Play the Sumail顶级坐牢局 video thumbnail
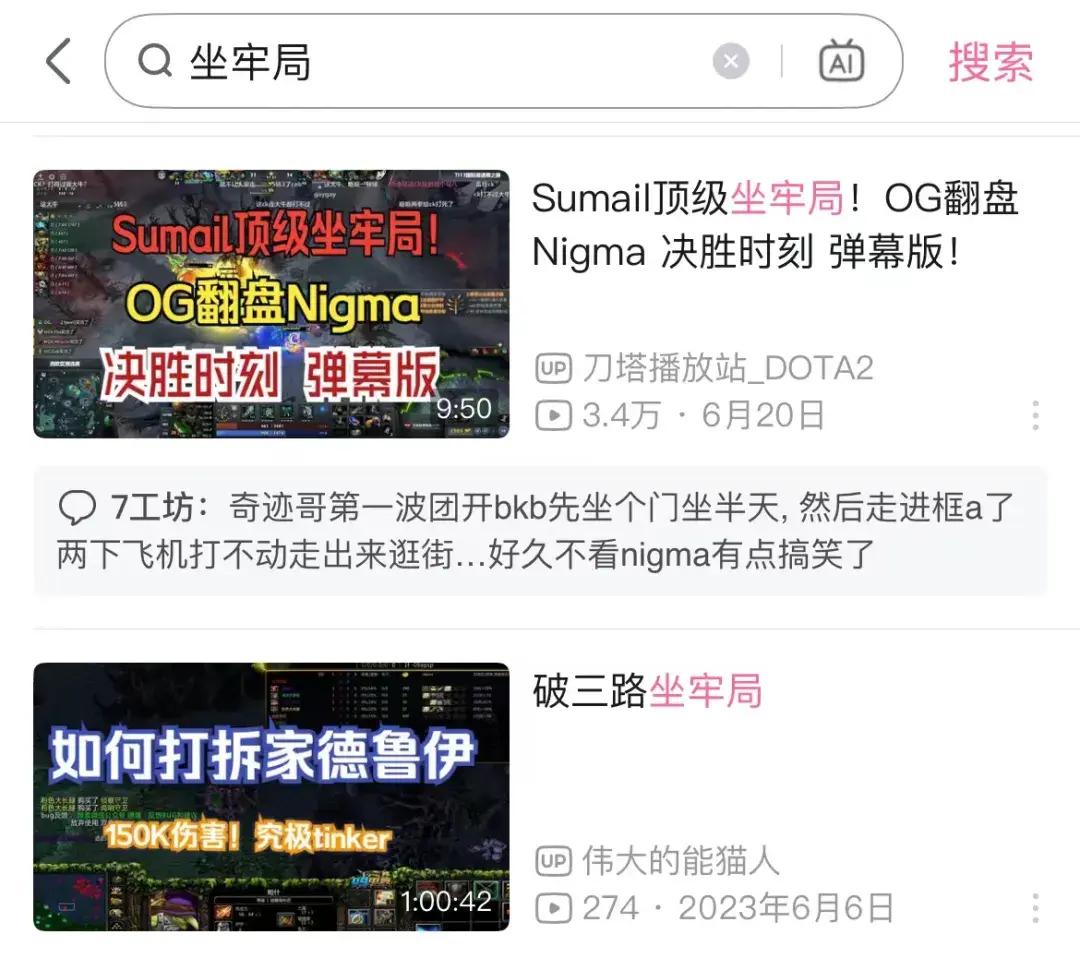The width and height of the screenshot is (1080, 958). pos(271,304)
